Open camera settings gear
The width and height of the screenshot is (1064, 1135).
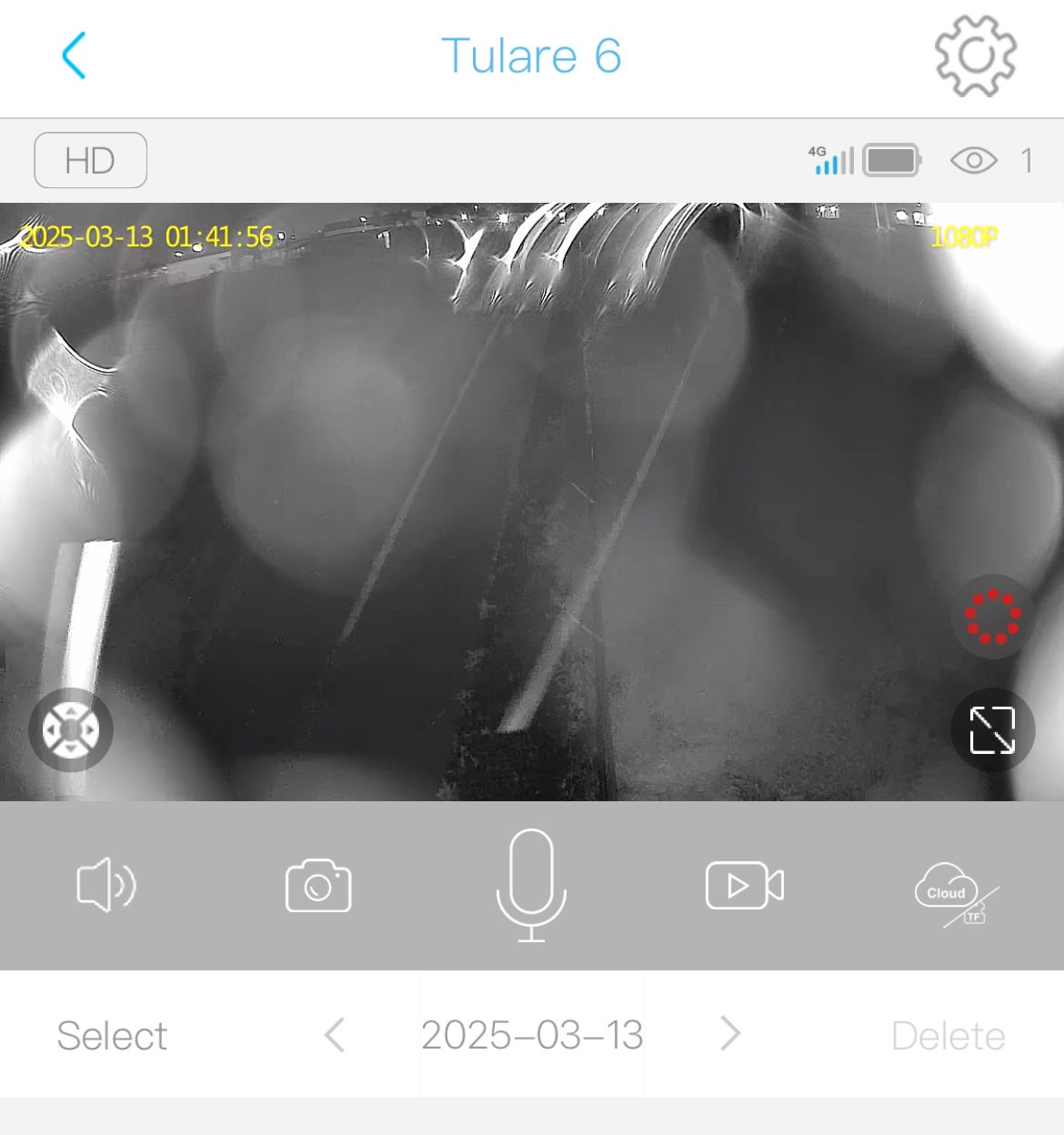[x=975, y=56]
